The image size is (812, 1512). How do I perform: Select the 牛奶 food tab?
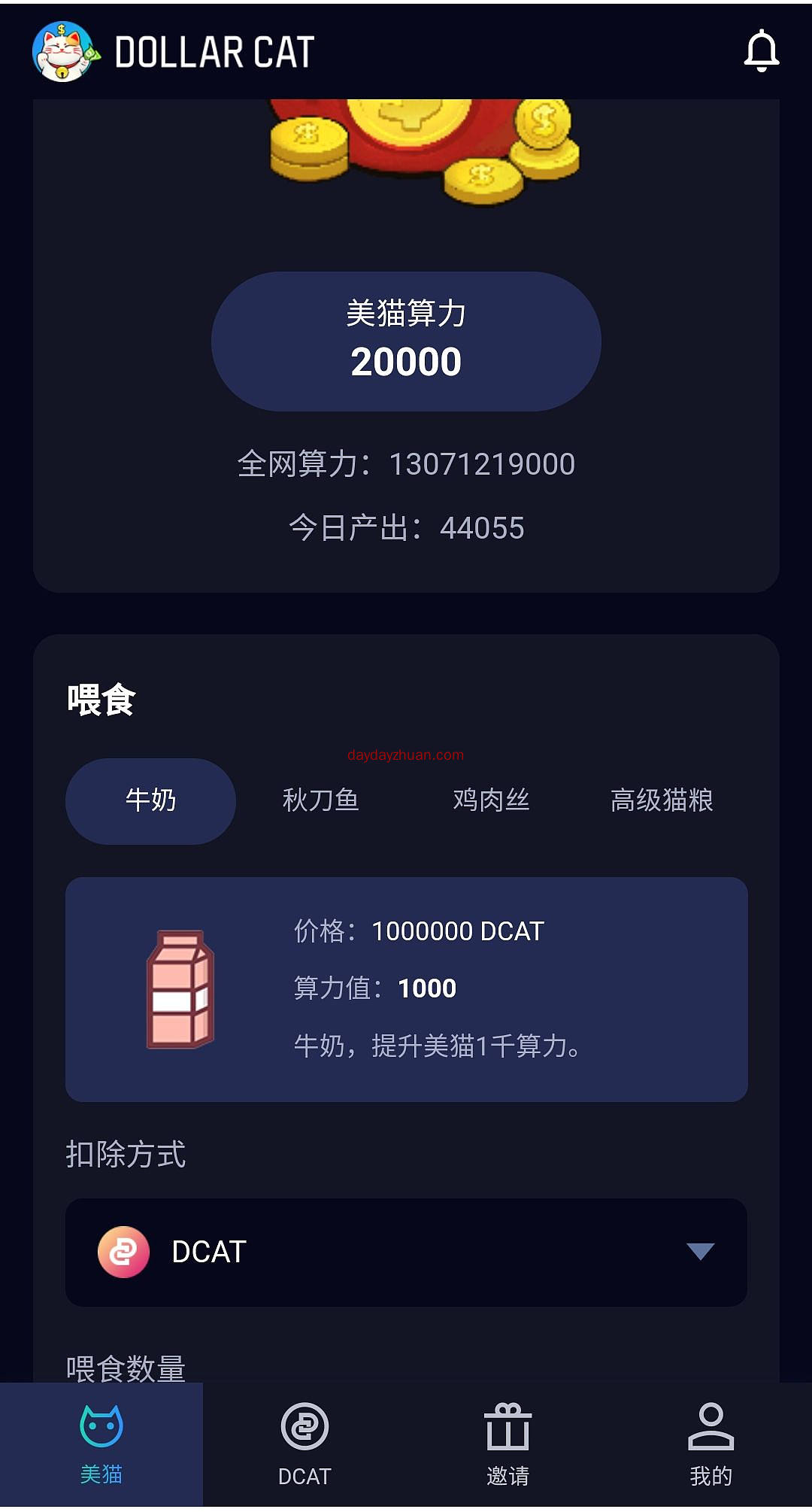tap(150, 800)
